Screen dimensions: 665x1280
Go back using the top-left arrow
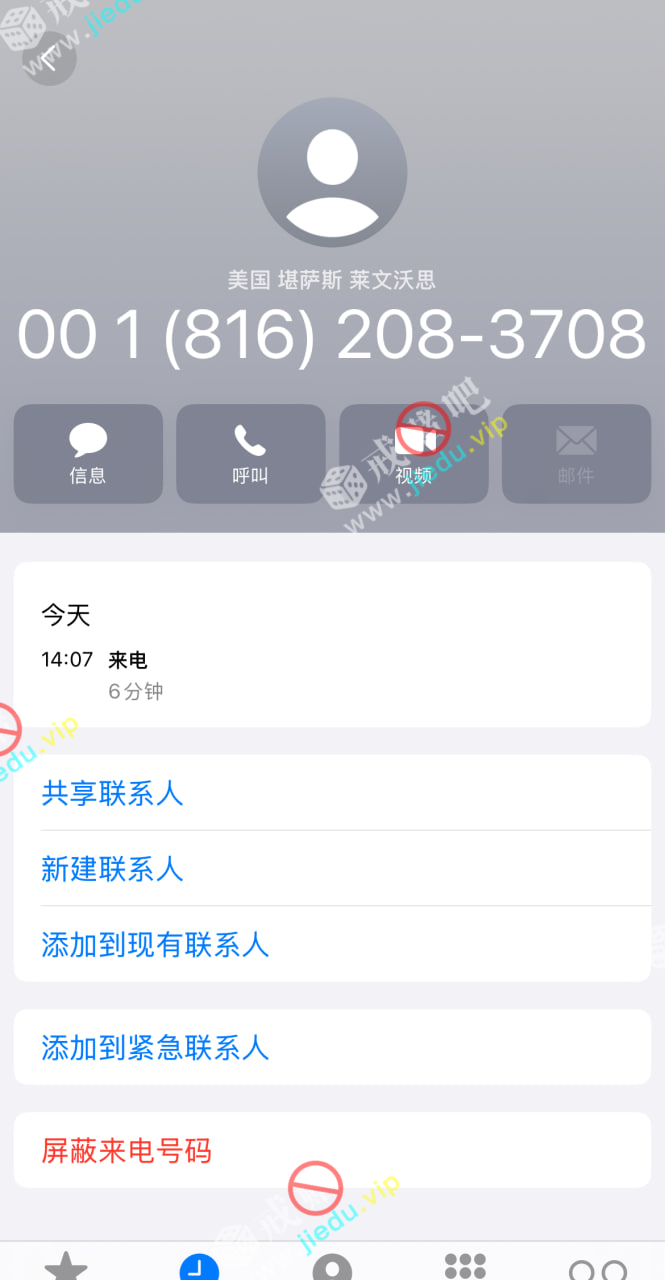pyautogui.click(x=48, y=58)
